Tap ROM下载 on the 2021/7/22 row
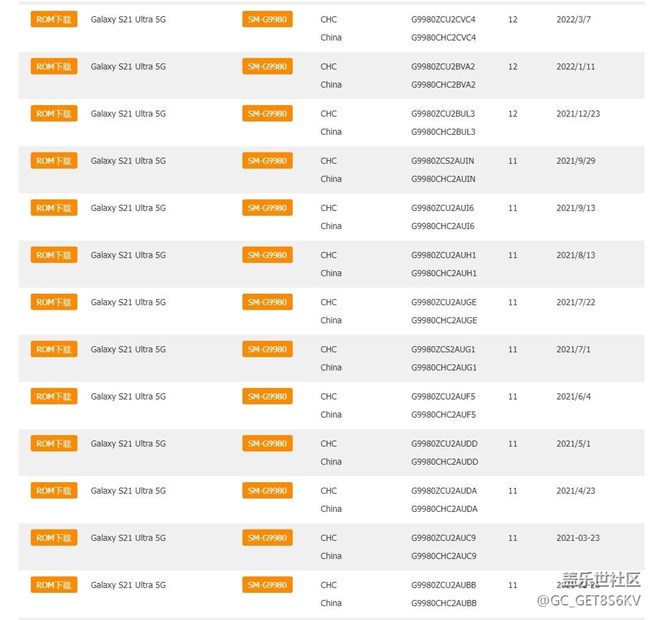 point(54,302)
